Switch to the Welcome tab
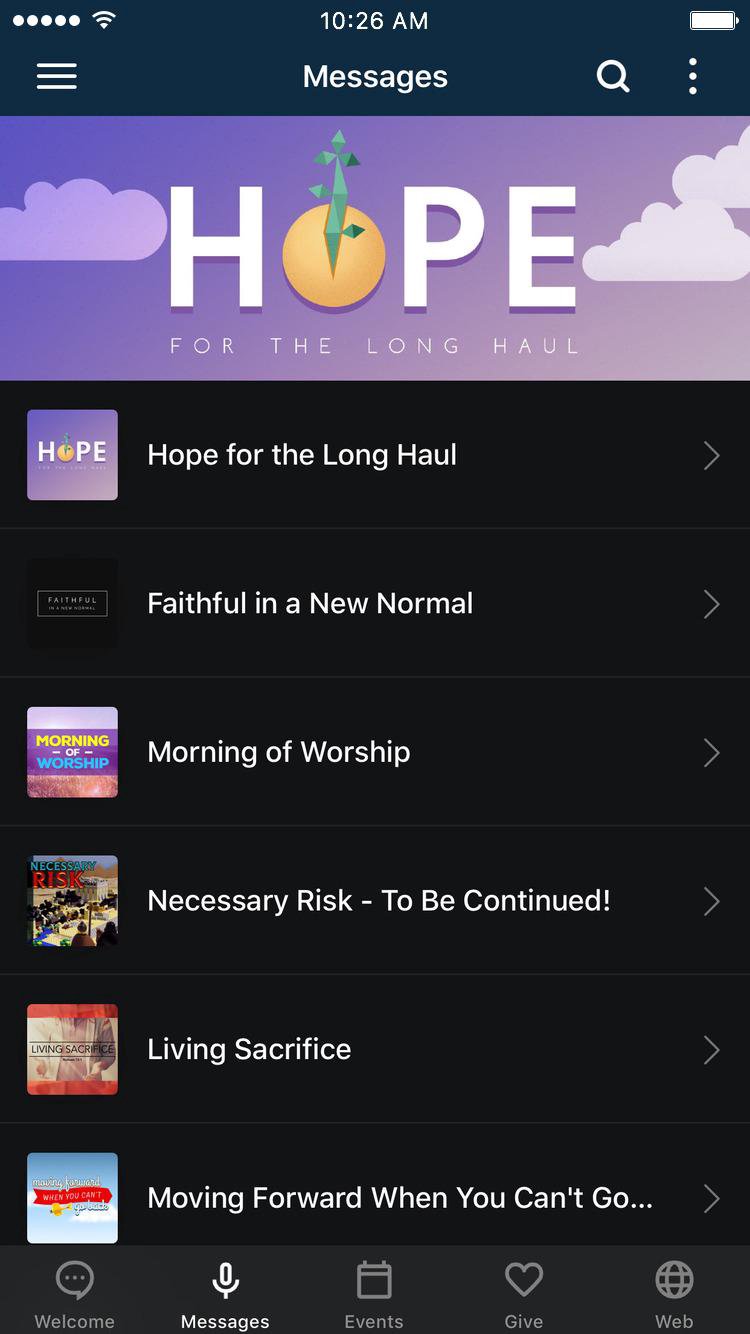This screenshot has height=1334, width=750. pyautogui.click(x=75, y=1294)
